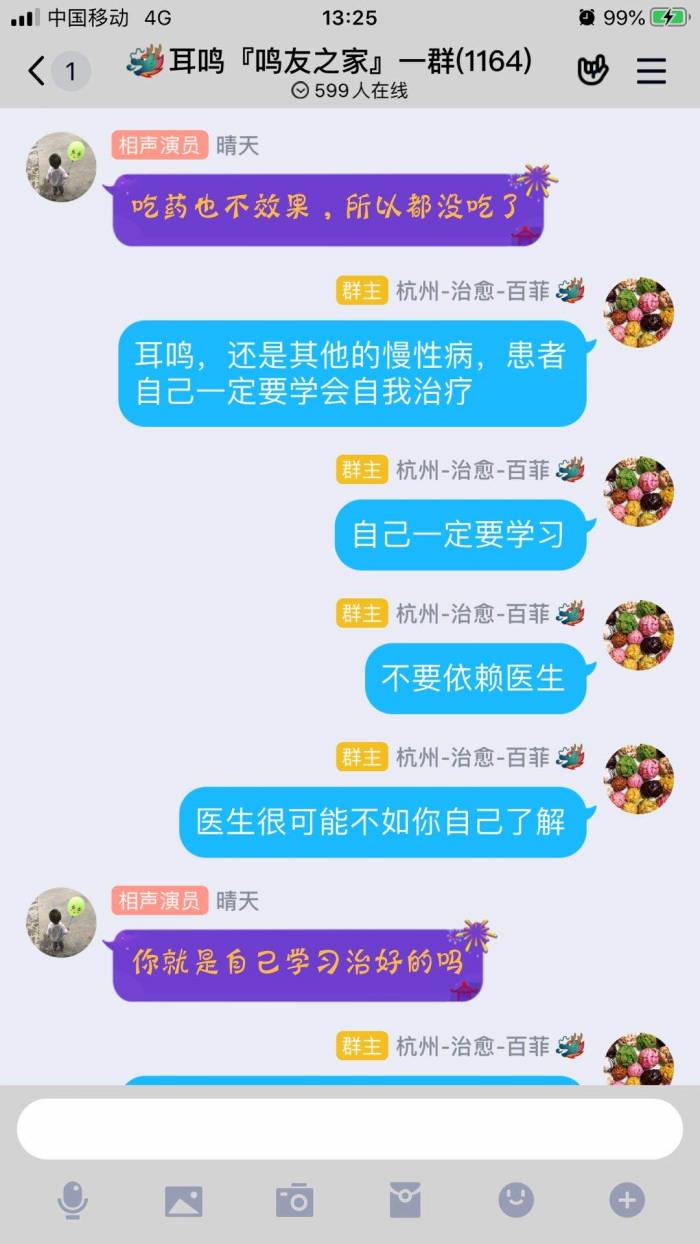This screenshot has width=700, height=1244.
Task: Tap the message input field
Action: [x=349, y=1129]
